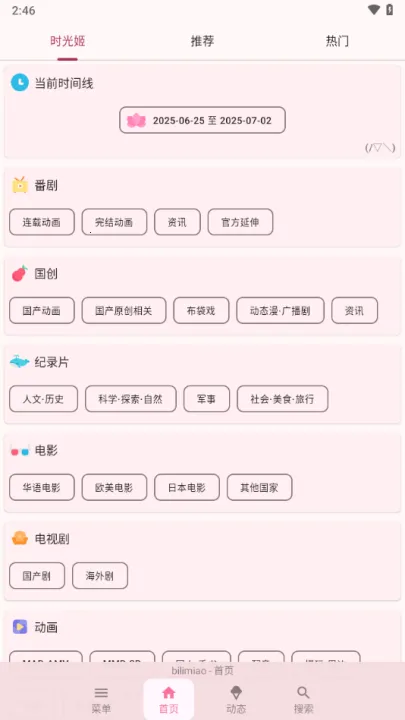Open the 军事 category
The image size is (405, 720).
coord(207,399)
